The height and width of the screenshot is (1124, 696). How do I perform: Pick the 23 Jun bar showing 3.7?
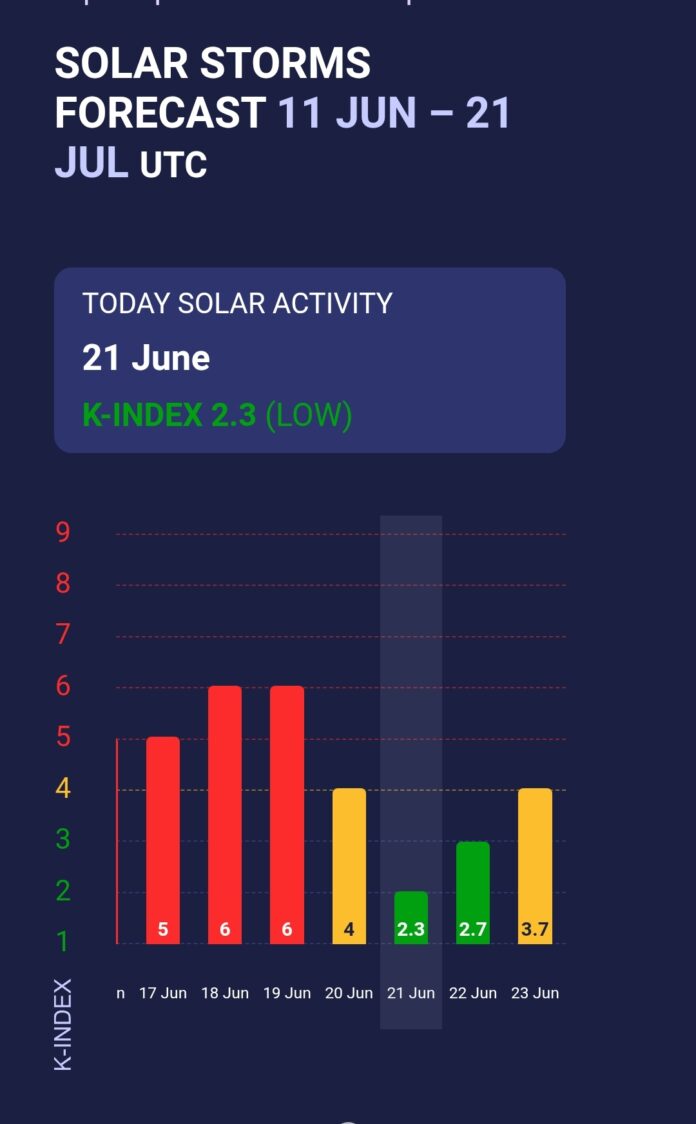click(535, 866)
